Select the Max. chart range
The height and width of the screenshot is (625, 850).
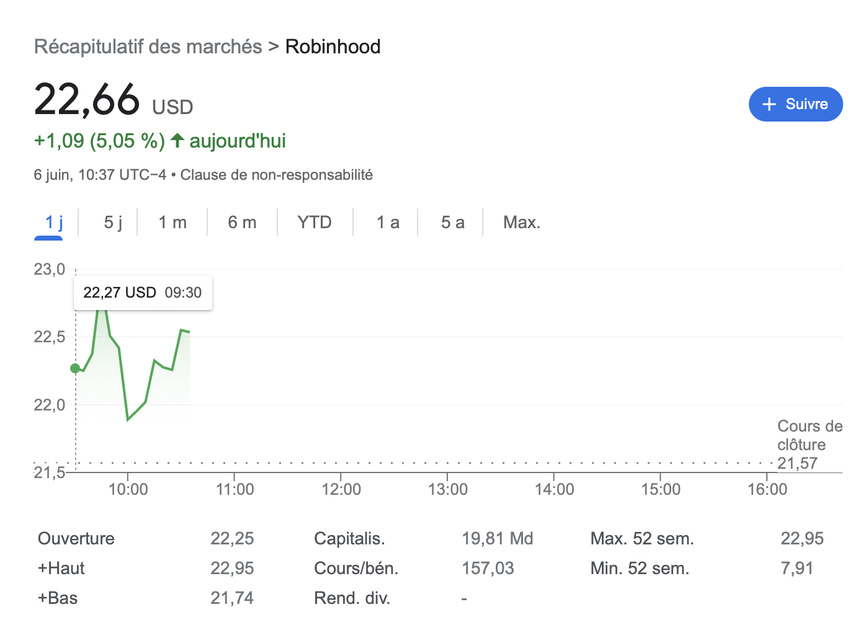point(522,222)
